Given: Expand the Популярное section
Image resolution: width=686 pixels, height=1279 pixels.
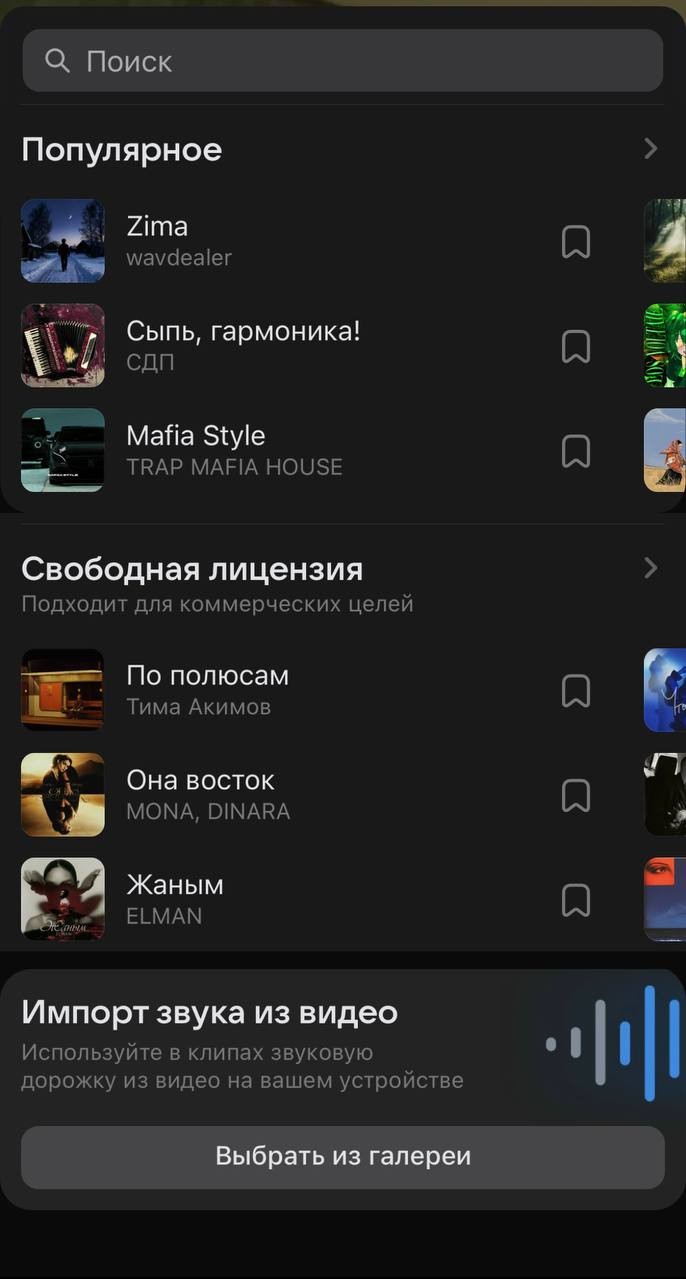Looking at the screenshot, I should point(650,149).
